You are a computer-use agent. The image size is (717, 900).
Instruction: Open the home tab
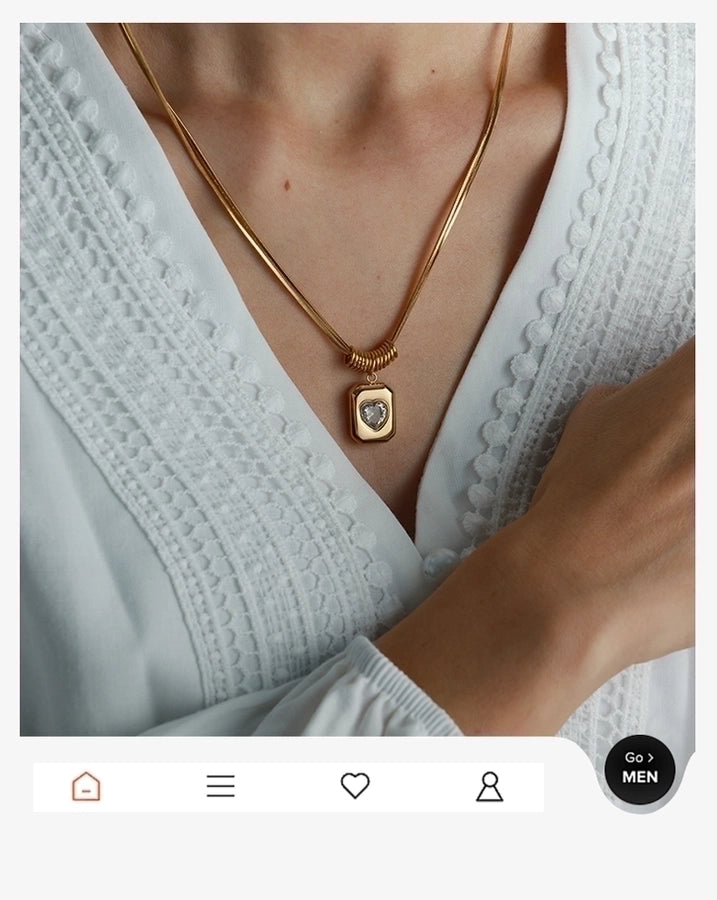point(86,787)
